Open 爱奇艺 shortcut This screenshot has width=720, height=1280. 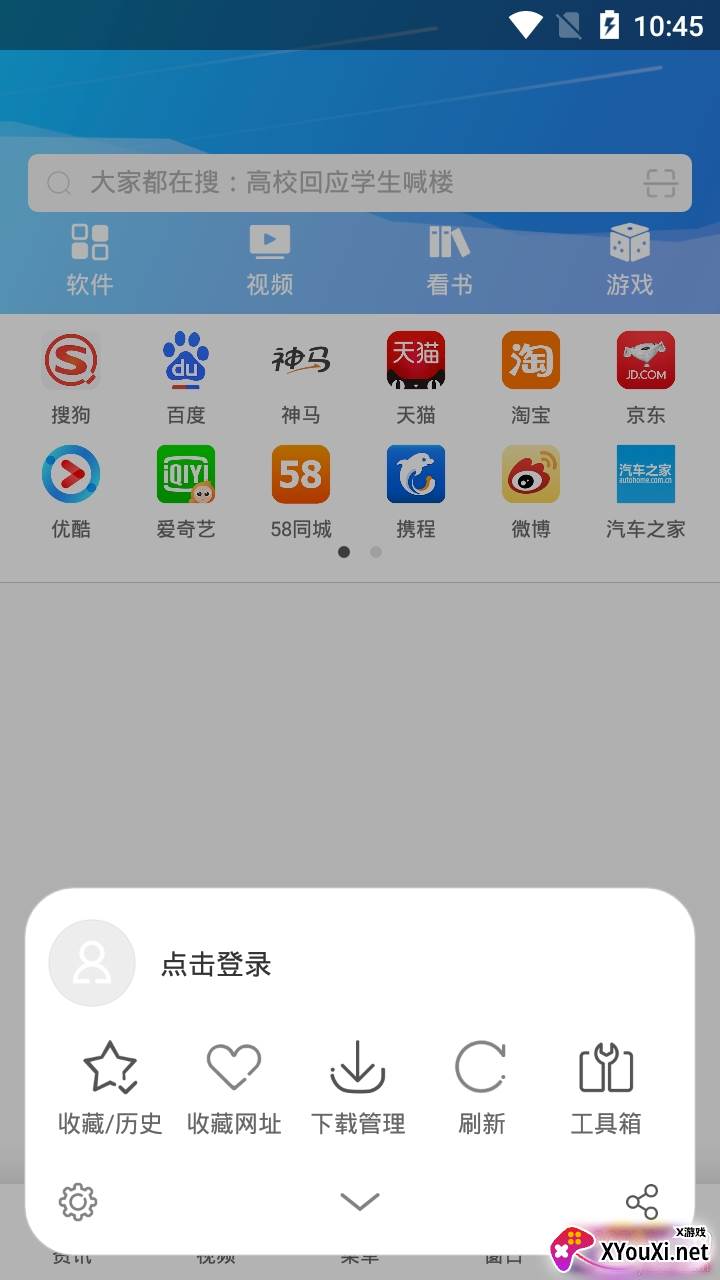tap(186, 491)
